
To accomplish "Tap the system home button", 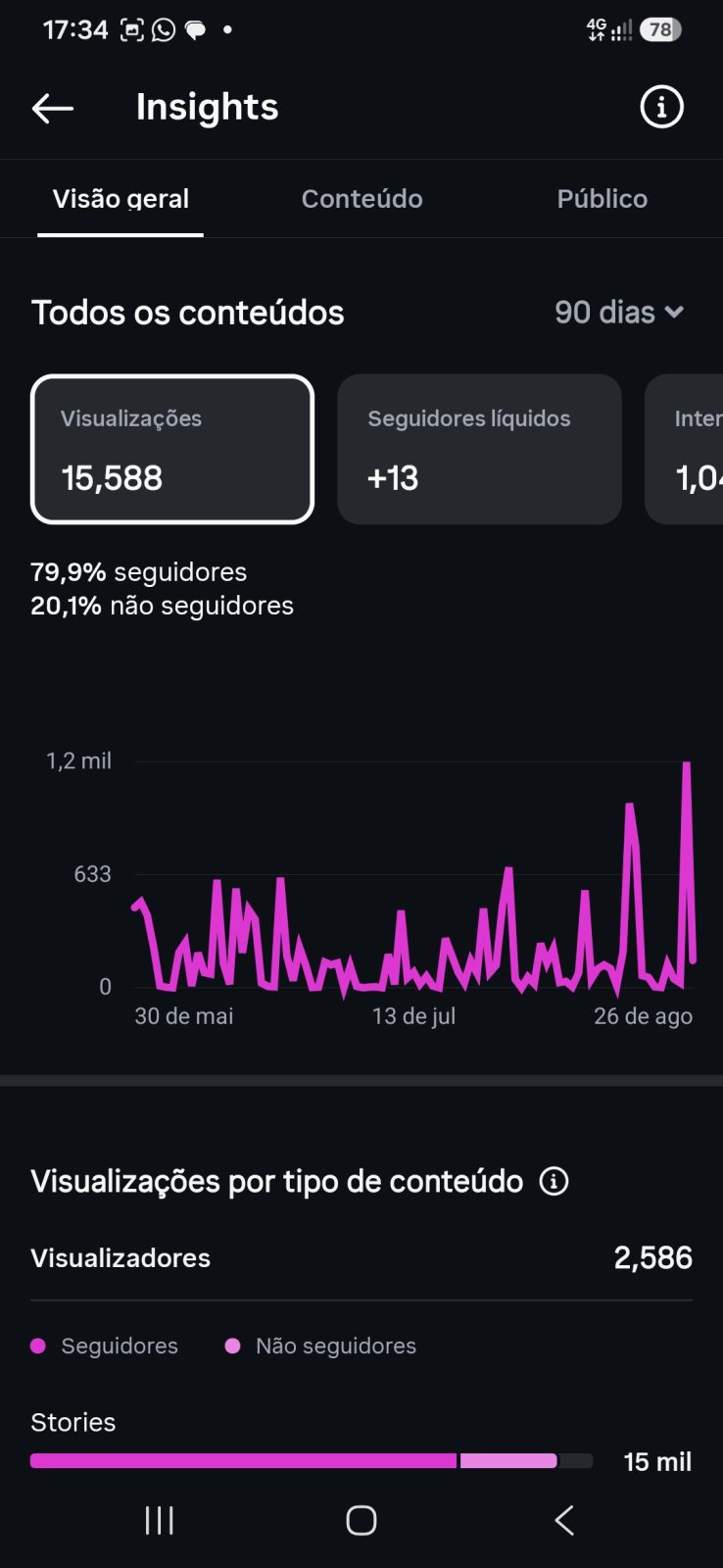I will [361, 1520].
